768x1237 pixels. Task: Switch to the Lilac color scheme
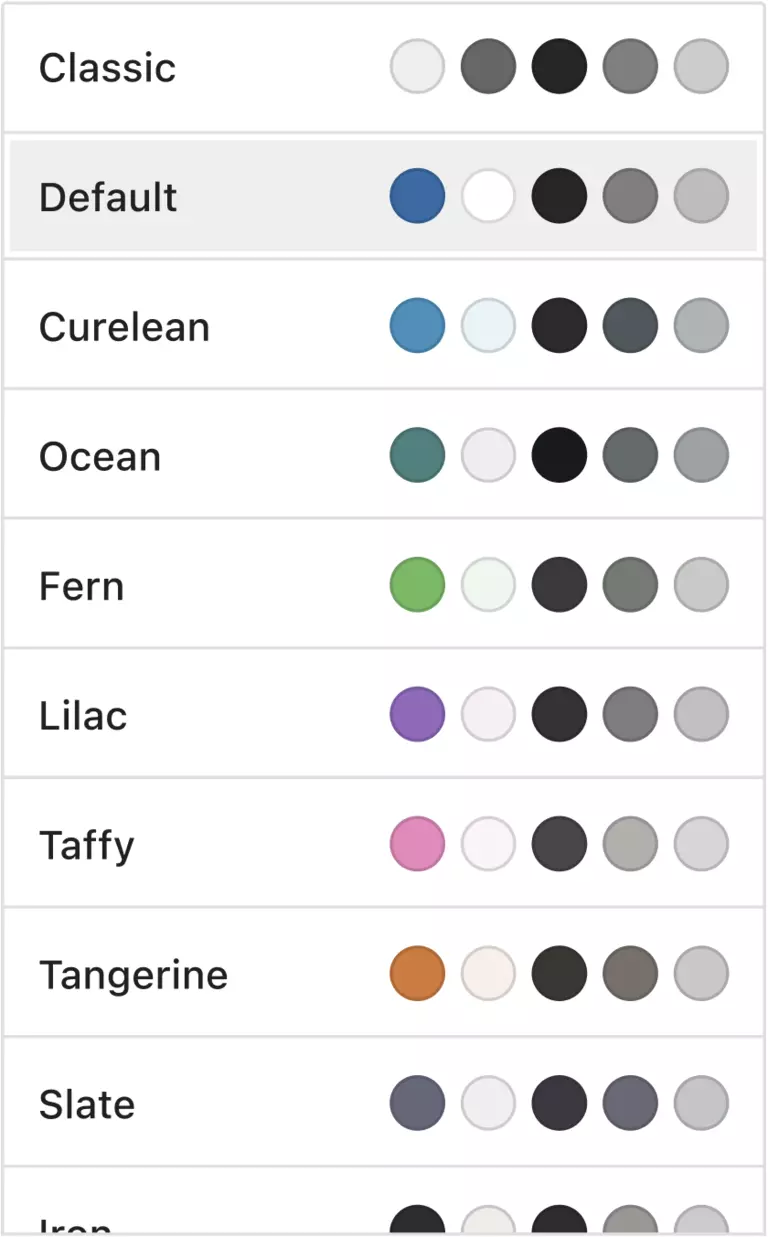(x=83, y=716)
